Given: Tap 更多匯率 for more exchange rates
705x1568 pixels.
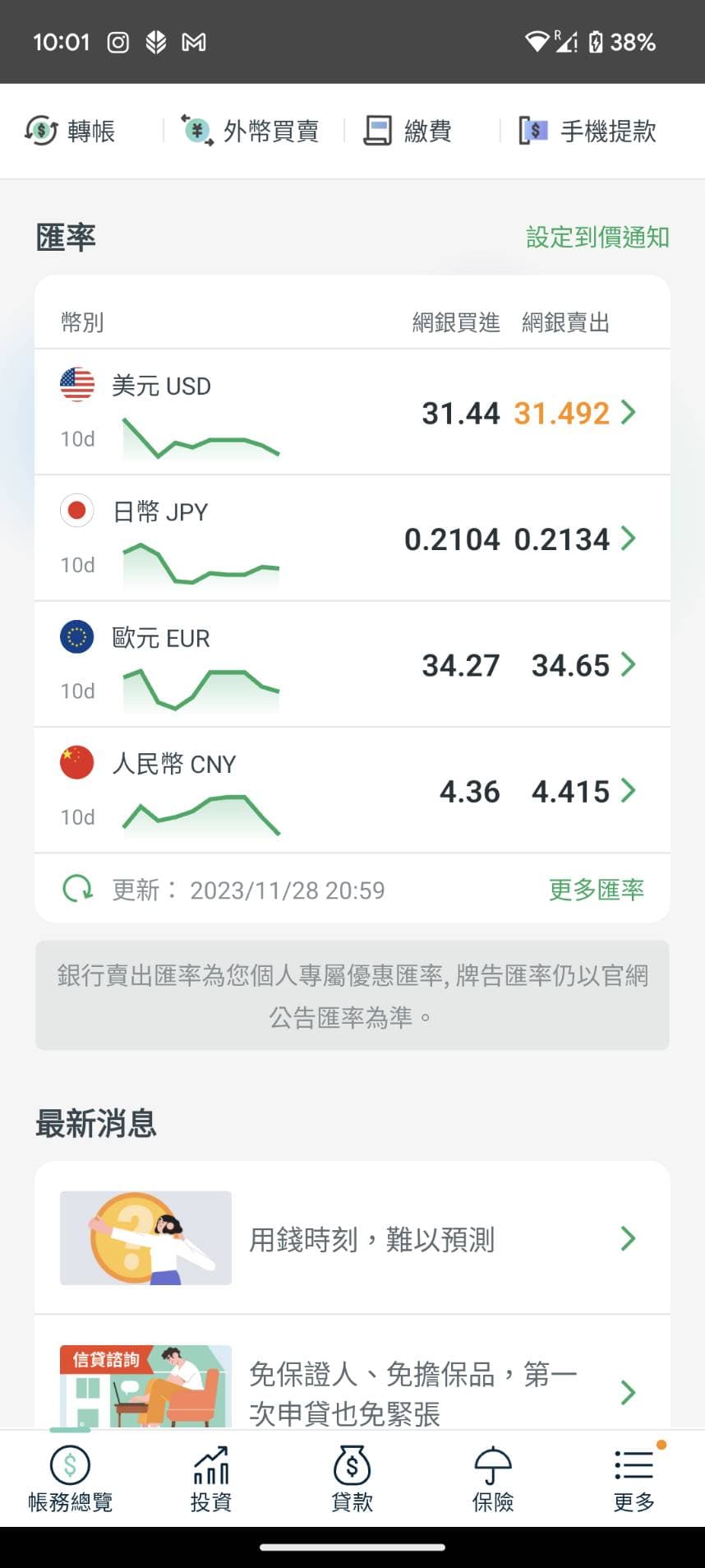Looking at the screenshot, I should (595, 890).
